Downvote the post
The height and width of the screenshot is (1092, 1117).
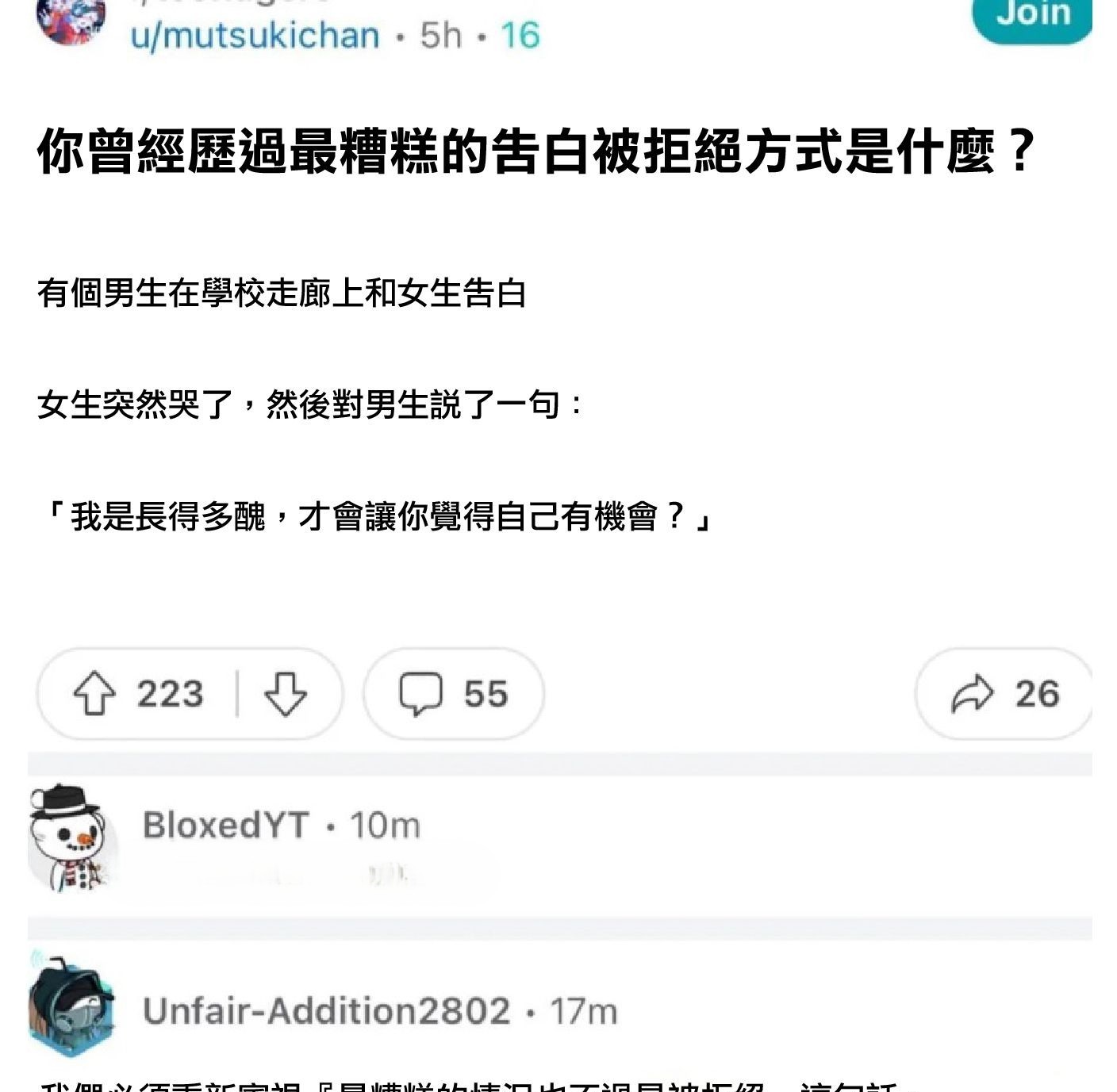tap(285, 694)
